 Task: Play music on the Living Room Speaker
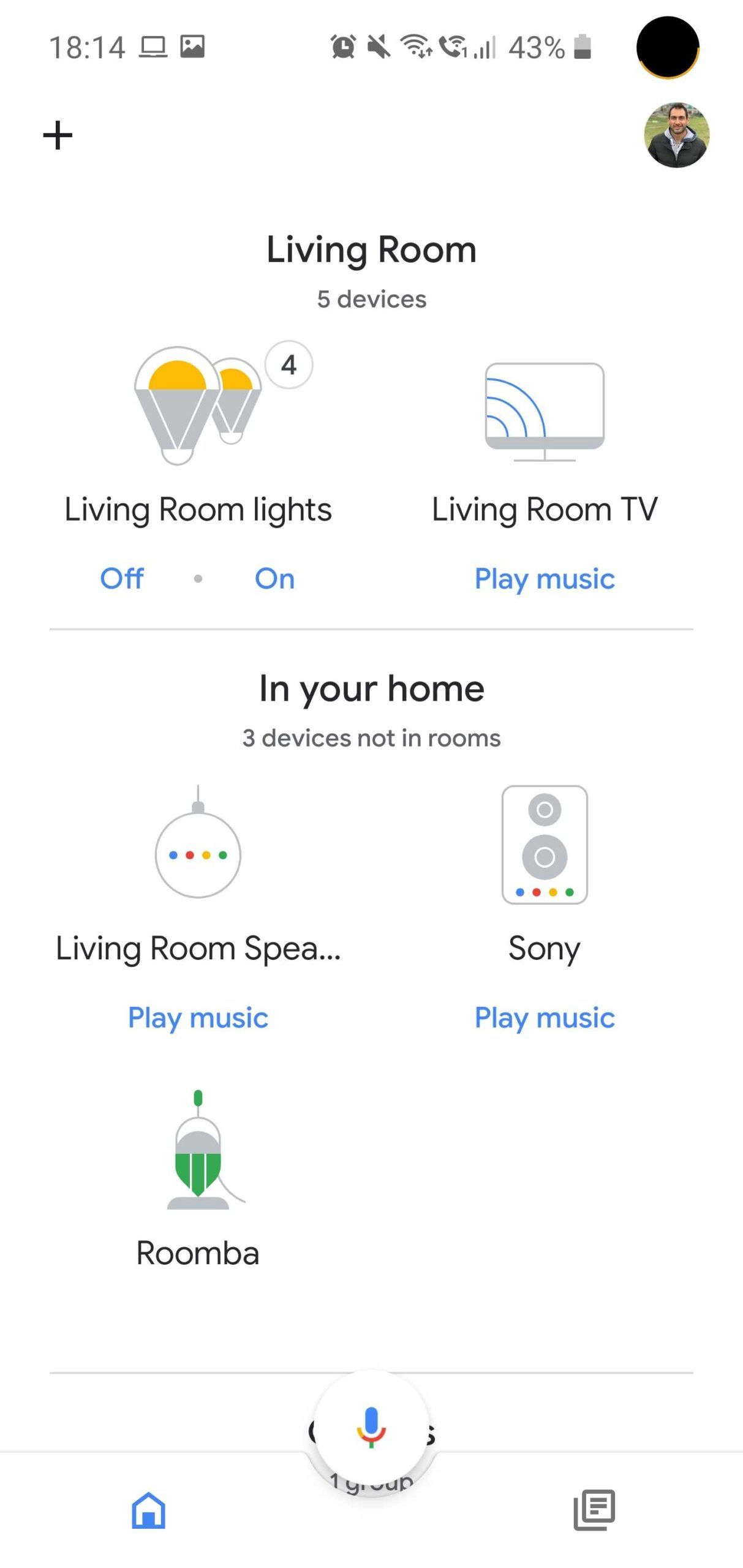pos(197,1017)
